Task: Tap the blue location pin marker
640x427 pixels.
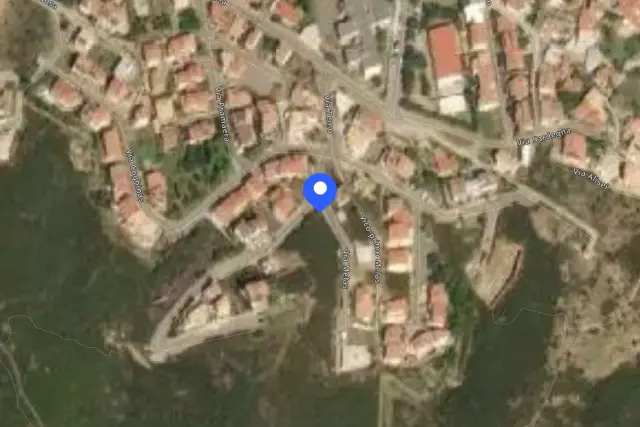Action: [320, 192]
